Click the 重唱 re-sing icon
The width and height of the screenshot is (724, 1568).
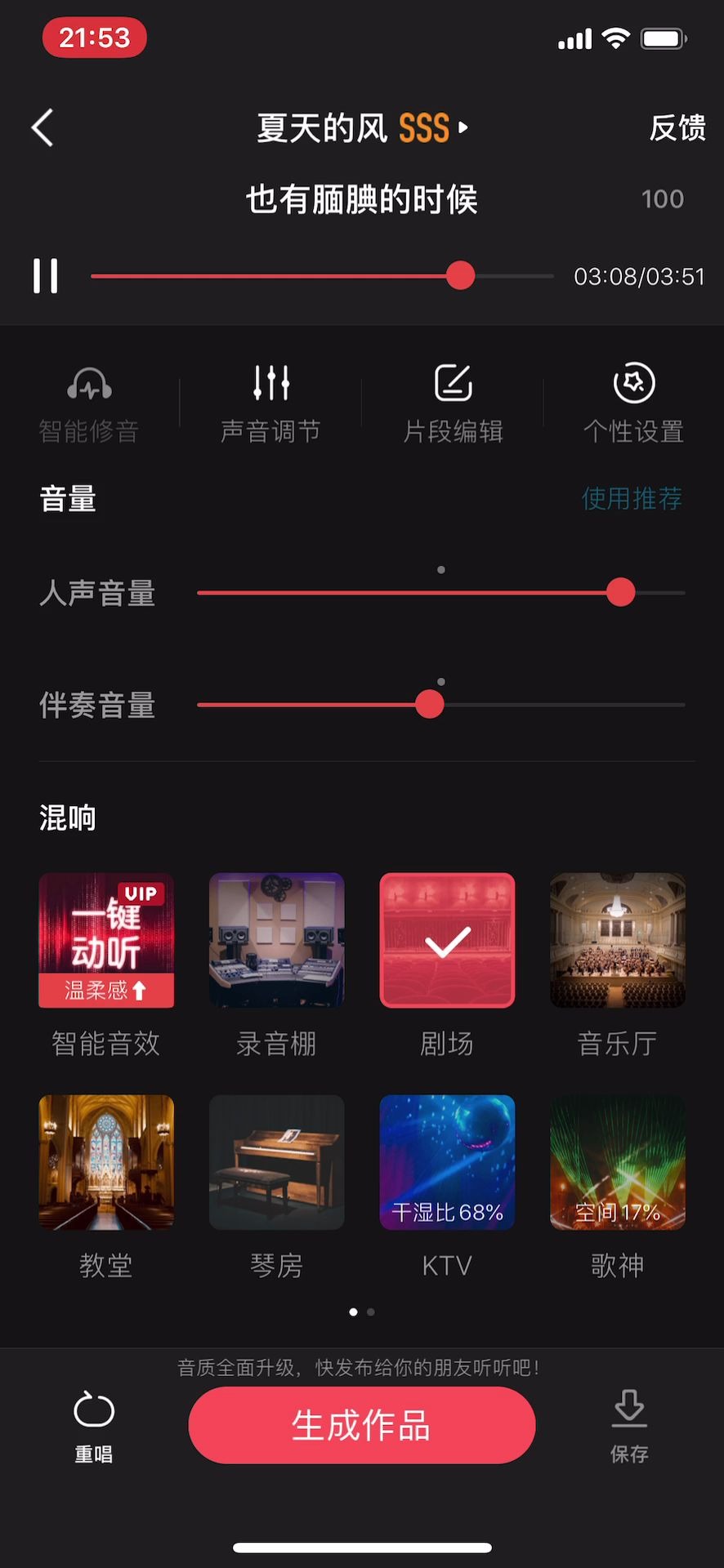point(93,1425)
